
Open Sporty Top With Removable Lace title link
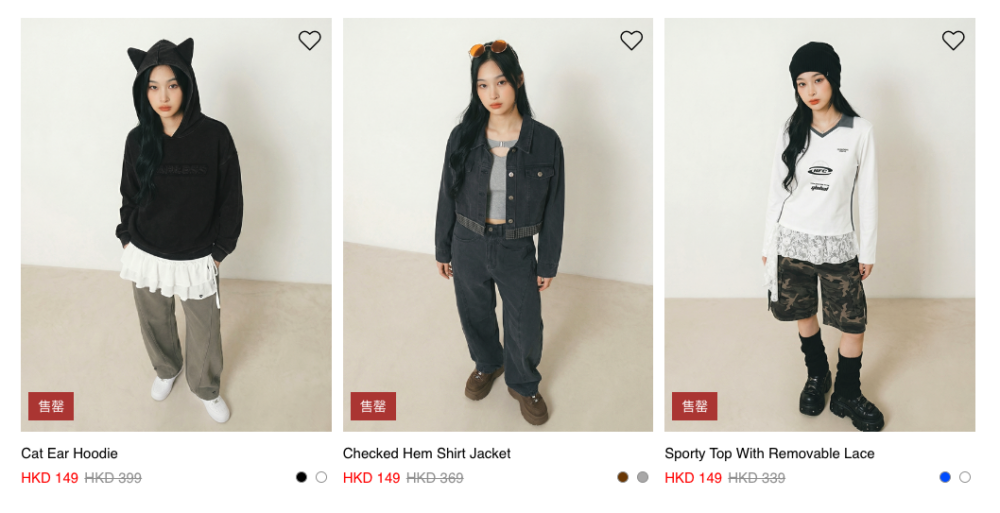coord(769,453)
